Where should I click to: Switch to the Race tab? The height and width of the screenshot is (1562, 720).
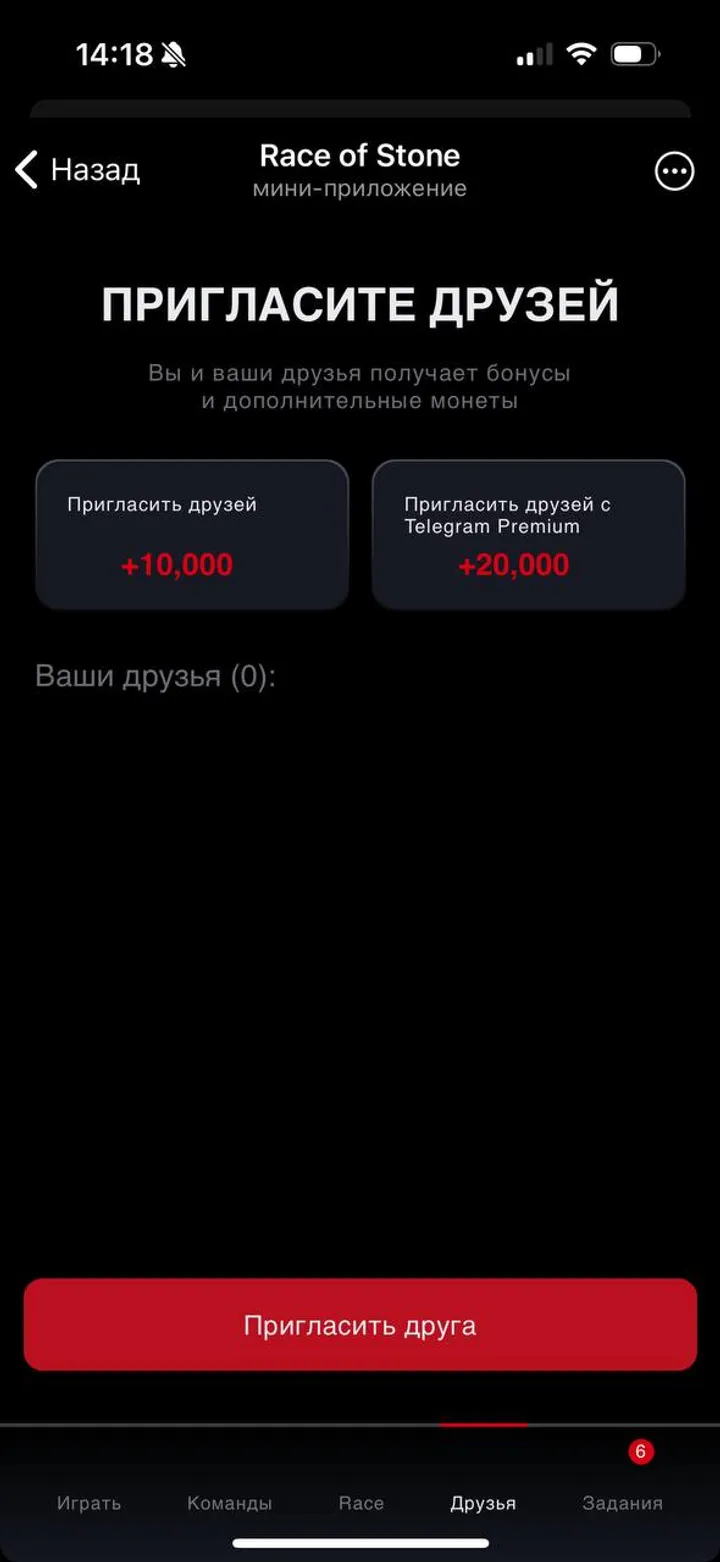tap(361, 1502)
